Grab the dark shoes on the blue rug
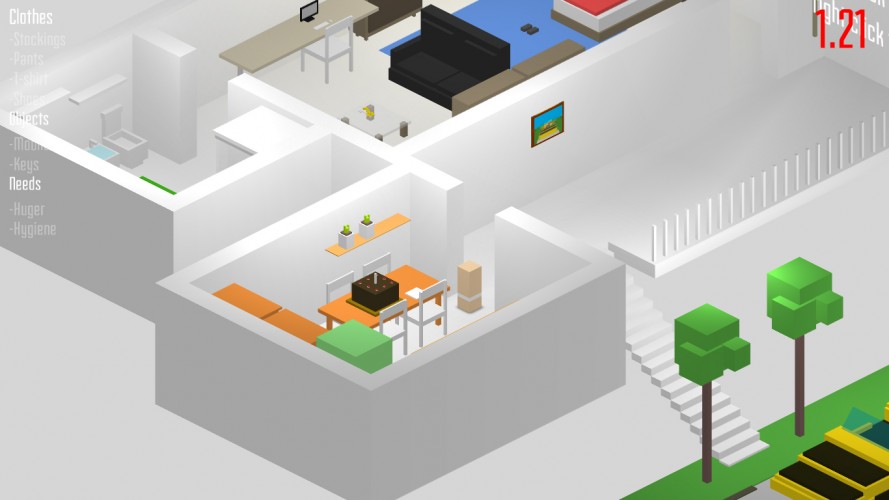 (530, 29)
